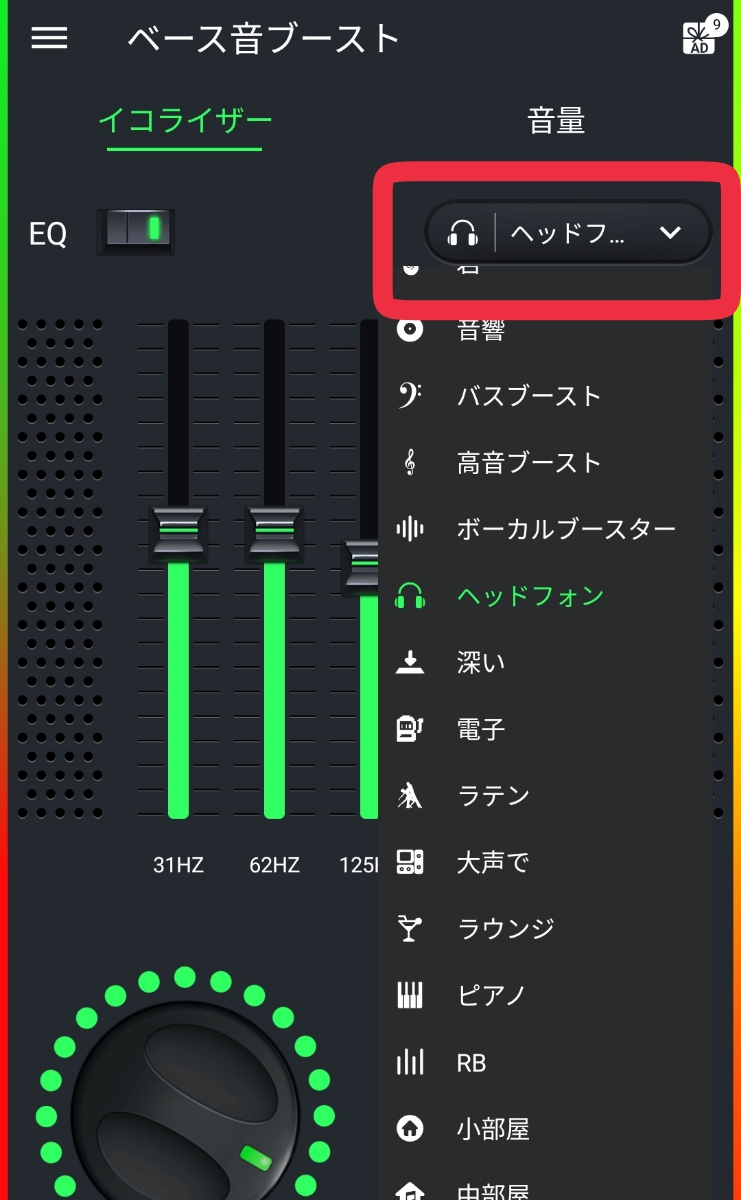741x1200 pixels.
Task: Select the RB preset
Action: pos(470,1063)
